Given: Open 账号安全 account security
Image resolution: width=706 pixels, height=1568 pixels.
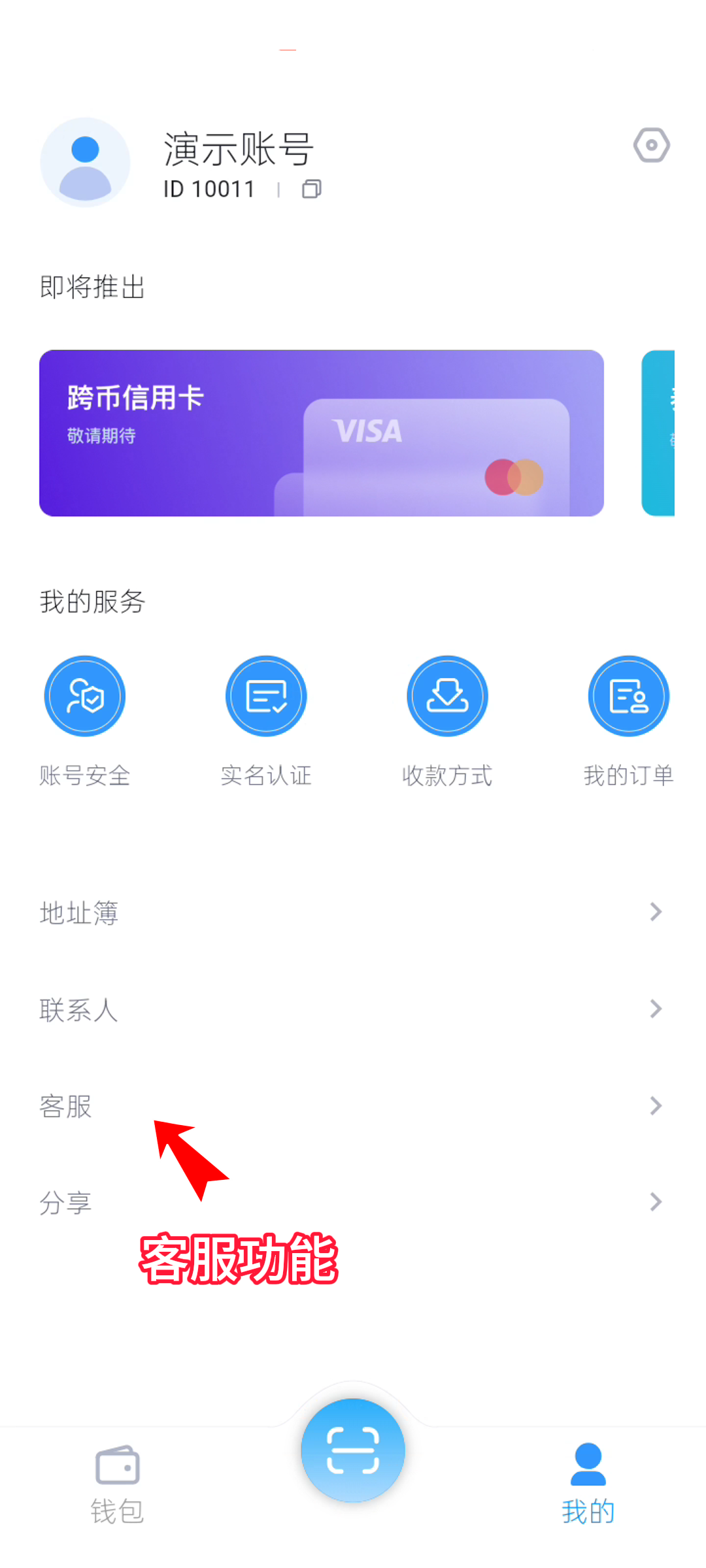Looking at the screenshot, I should point(85,696).
